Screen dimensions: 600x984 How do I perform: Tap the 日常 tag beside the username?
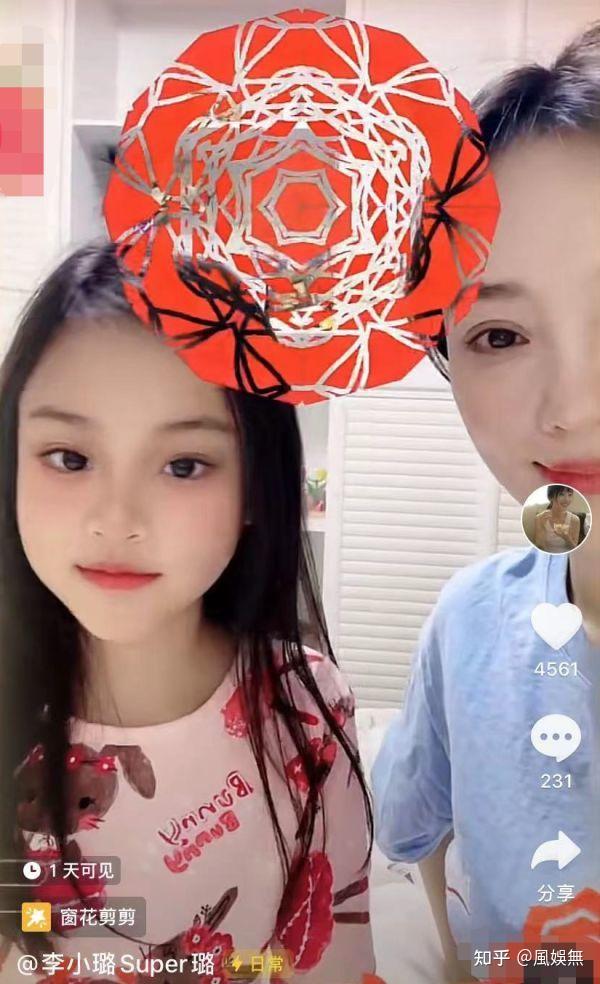click(258, 963)
